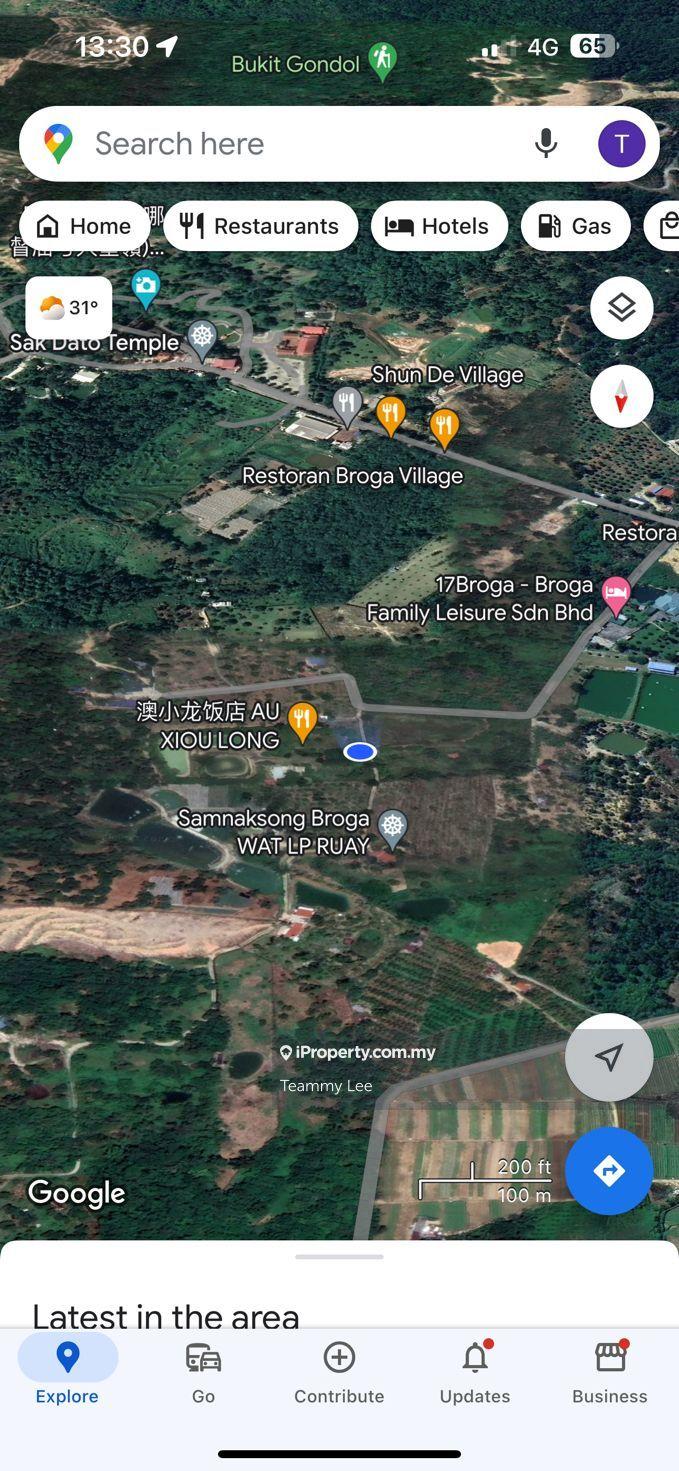
Task: Center map on my location
Action: point(608,1057)
